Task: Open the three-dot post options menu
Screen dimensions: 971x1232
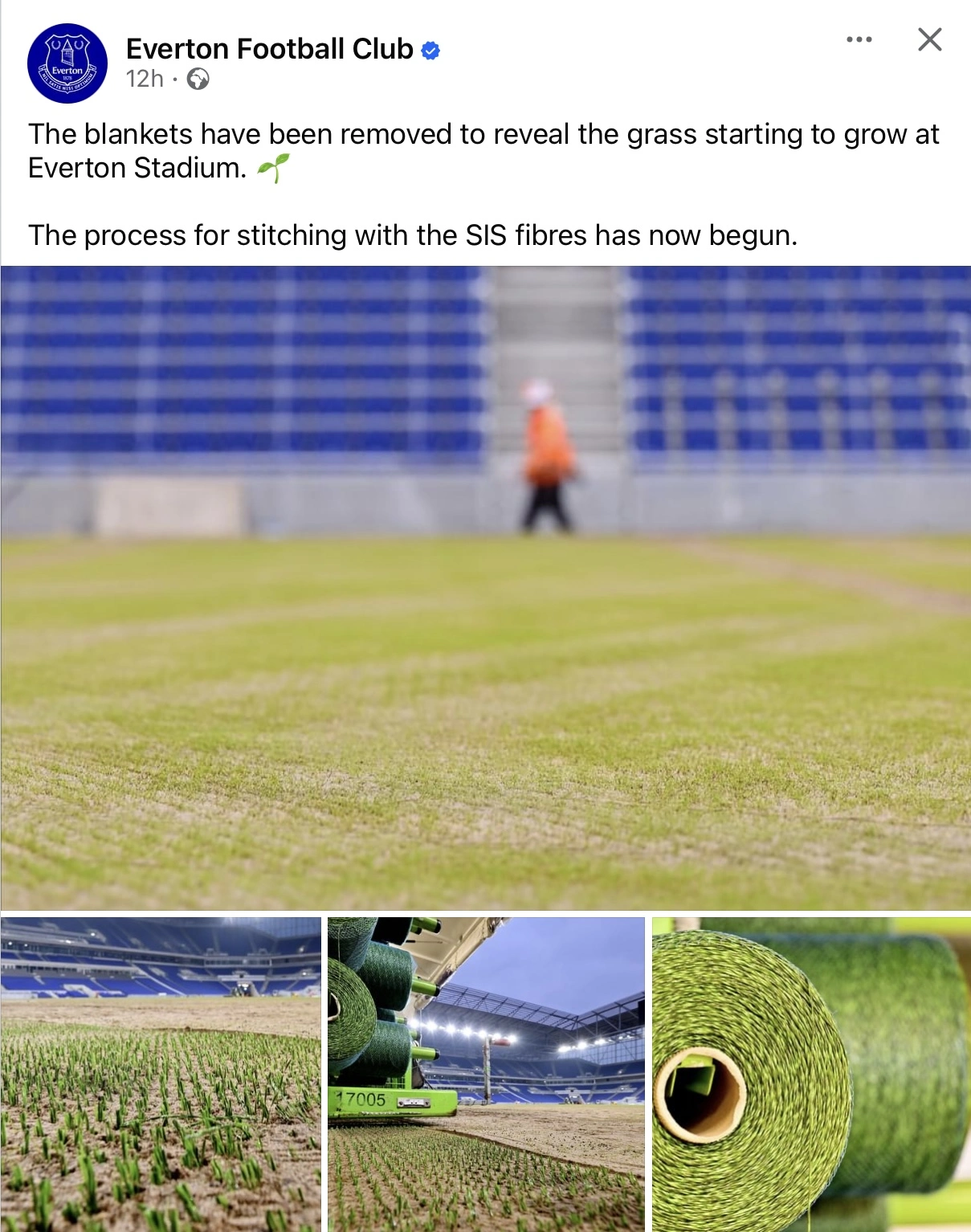Action: [859, 39]
